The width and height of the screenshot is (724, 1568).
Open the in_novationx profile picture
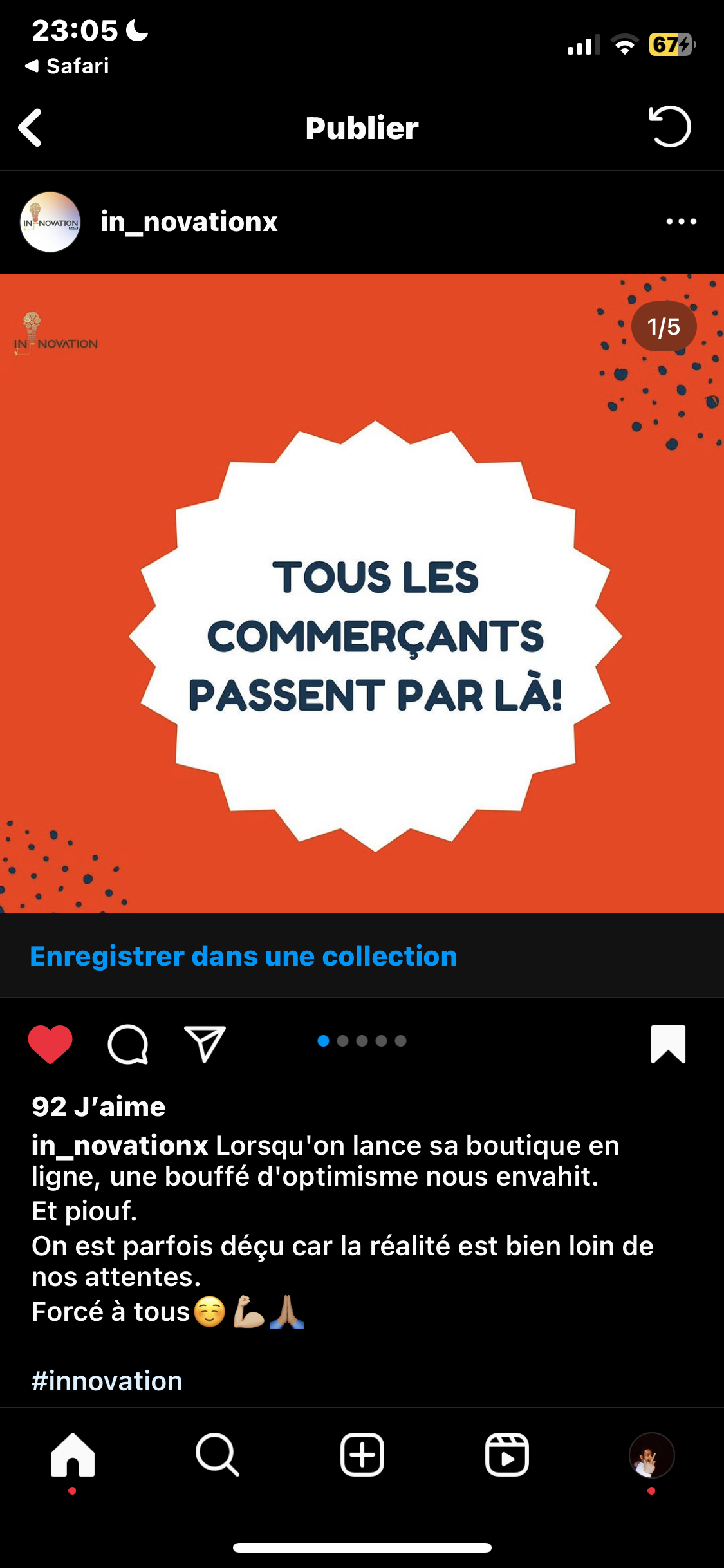50,222
